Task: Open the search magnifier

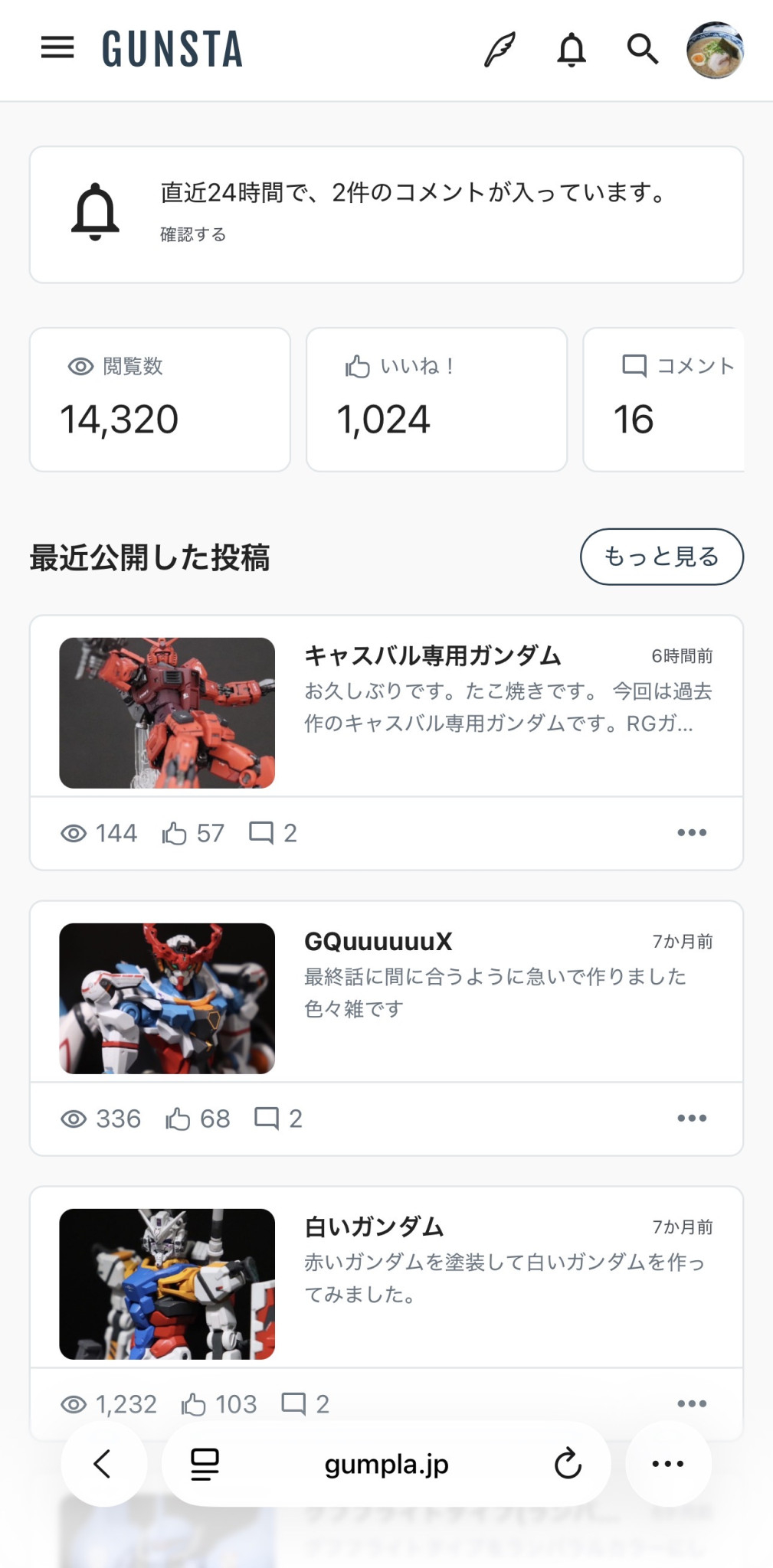Action: click(x=642, y=50)
